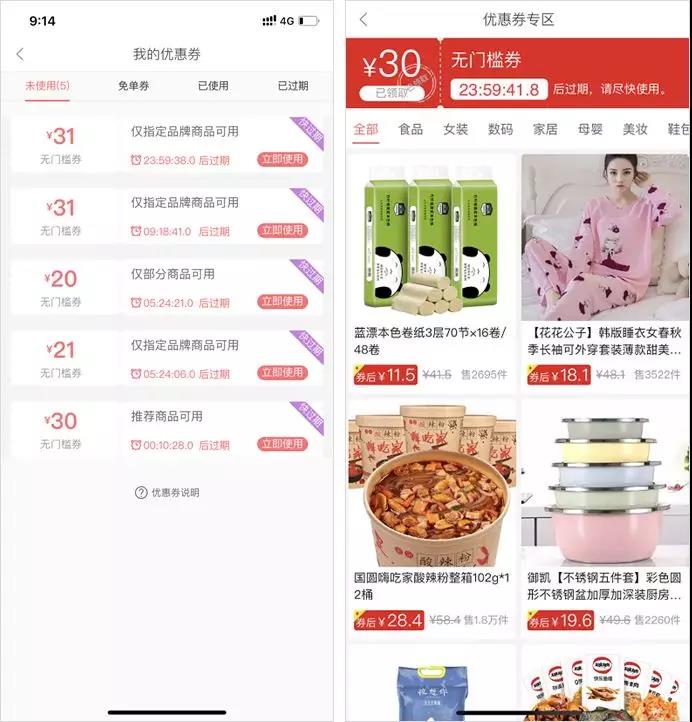Use the ¥30 推荐商品可用 coupon
Screen dimensions: 692x722
click(x=282, y=444)
